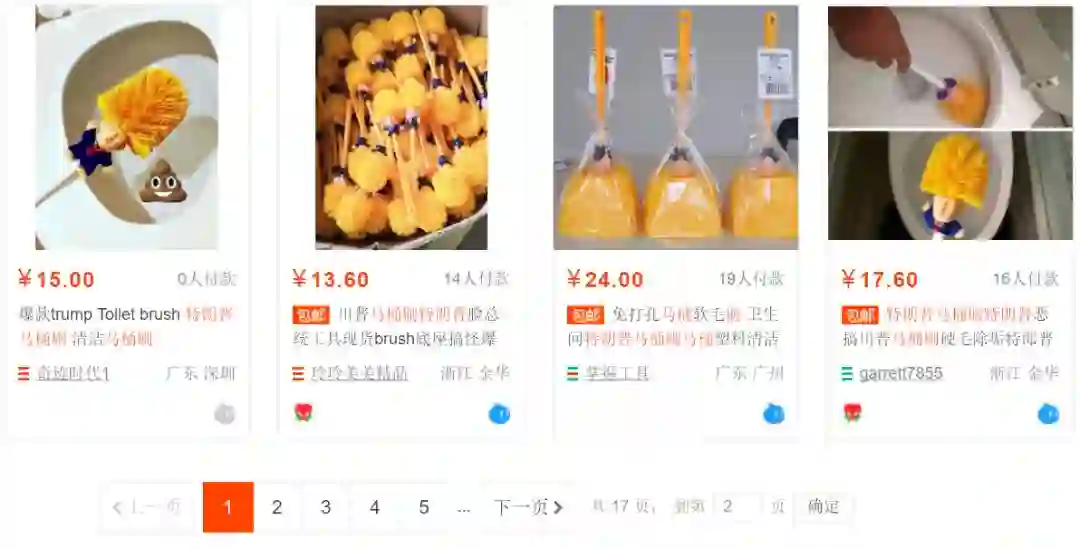The width and height of the screenshot is (1080, 549).
Task: View the ¥13.60 toilet brush listing
Action: click(401, 127)
